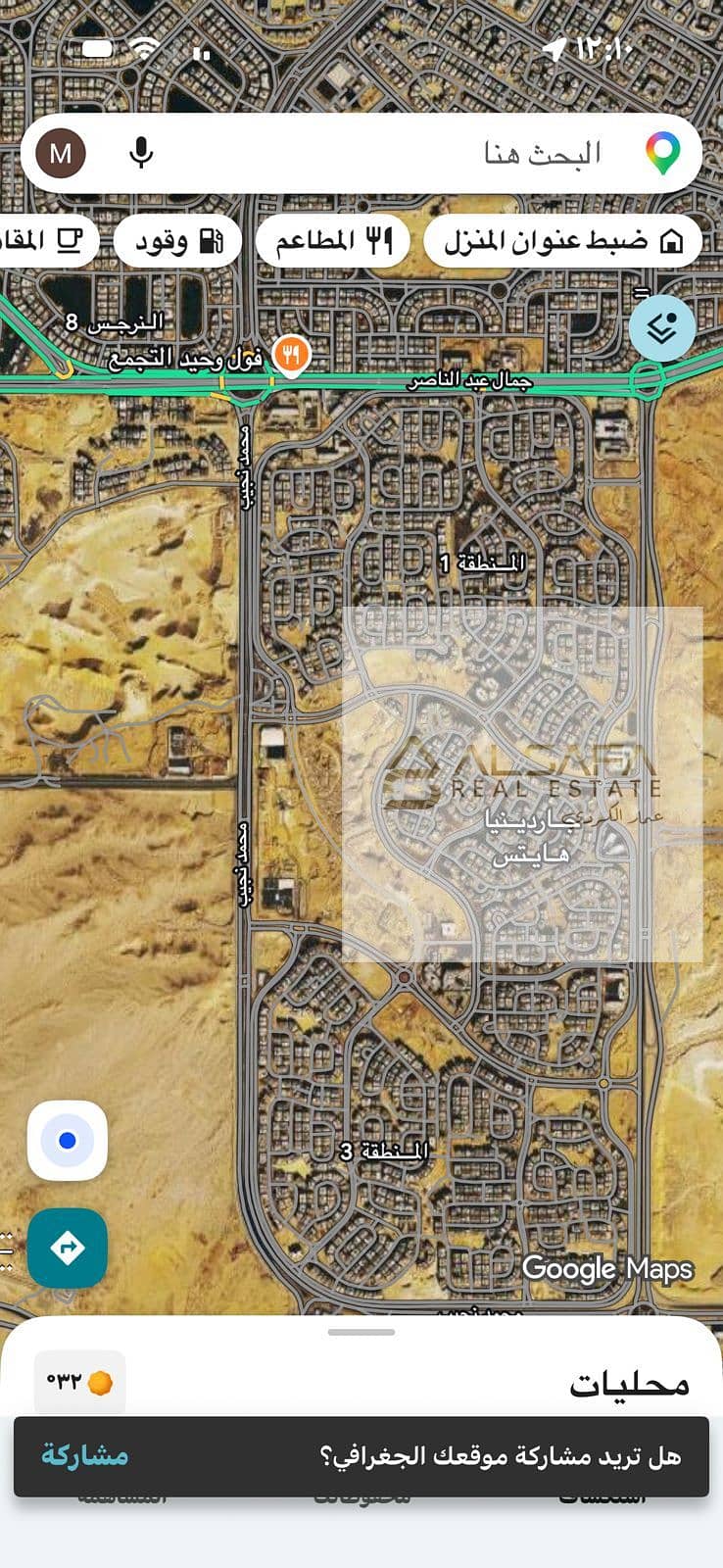Center map on my location
The width and height of the screenshot is (723, 1568).
(68, 1141)
